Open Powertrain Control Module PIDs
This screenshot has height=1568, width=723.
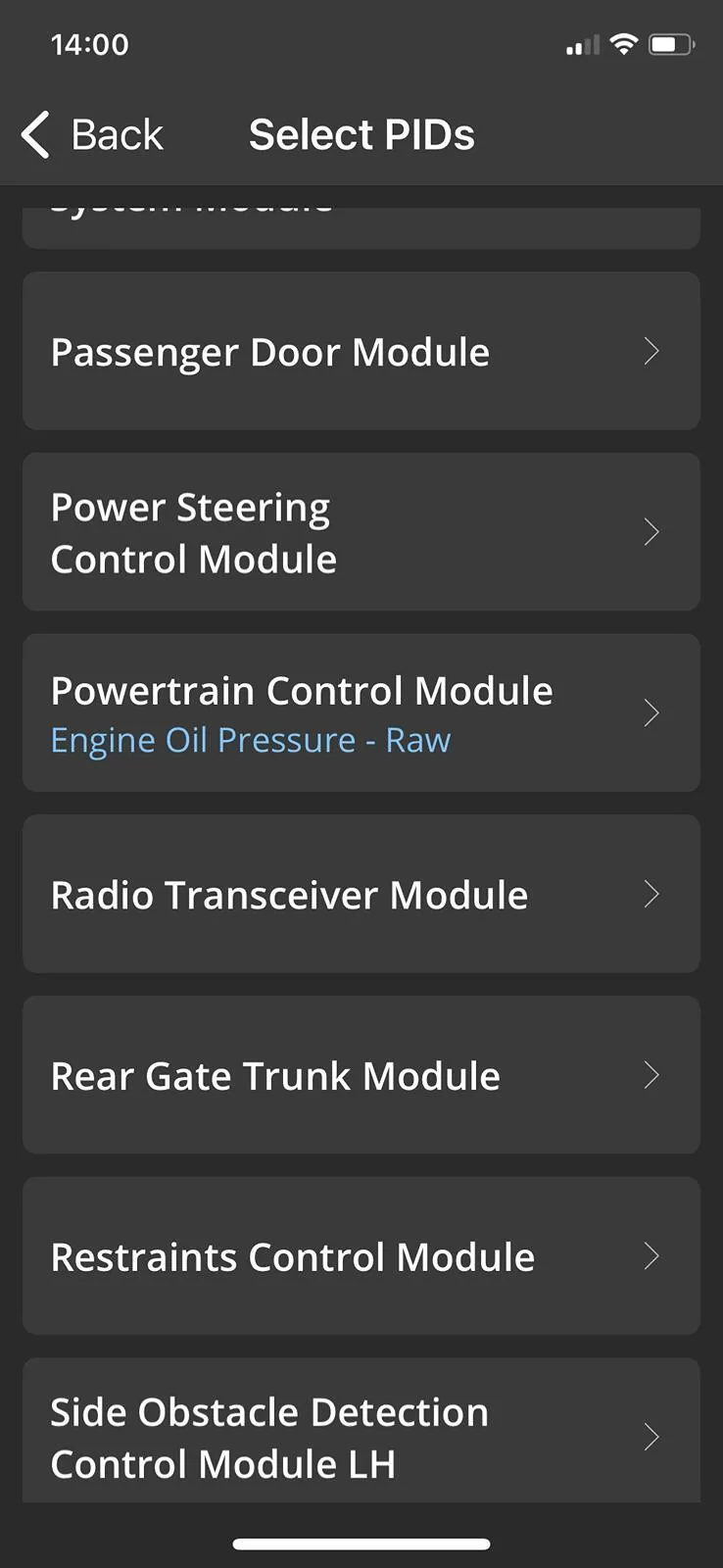[x=361, y=712]
